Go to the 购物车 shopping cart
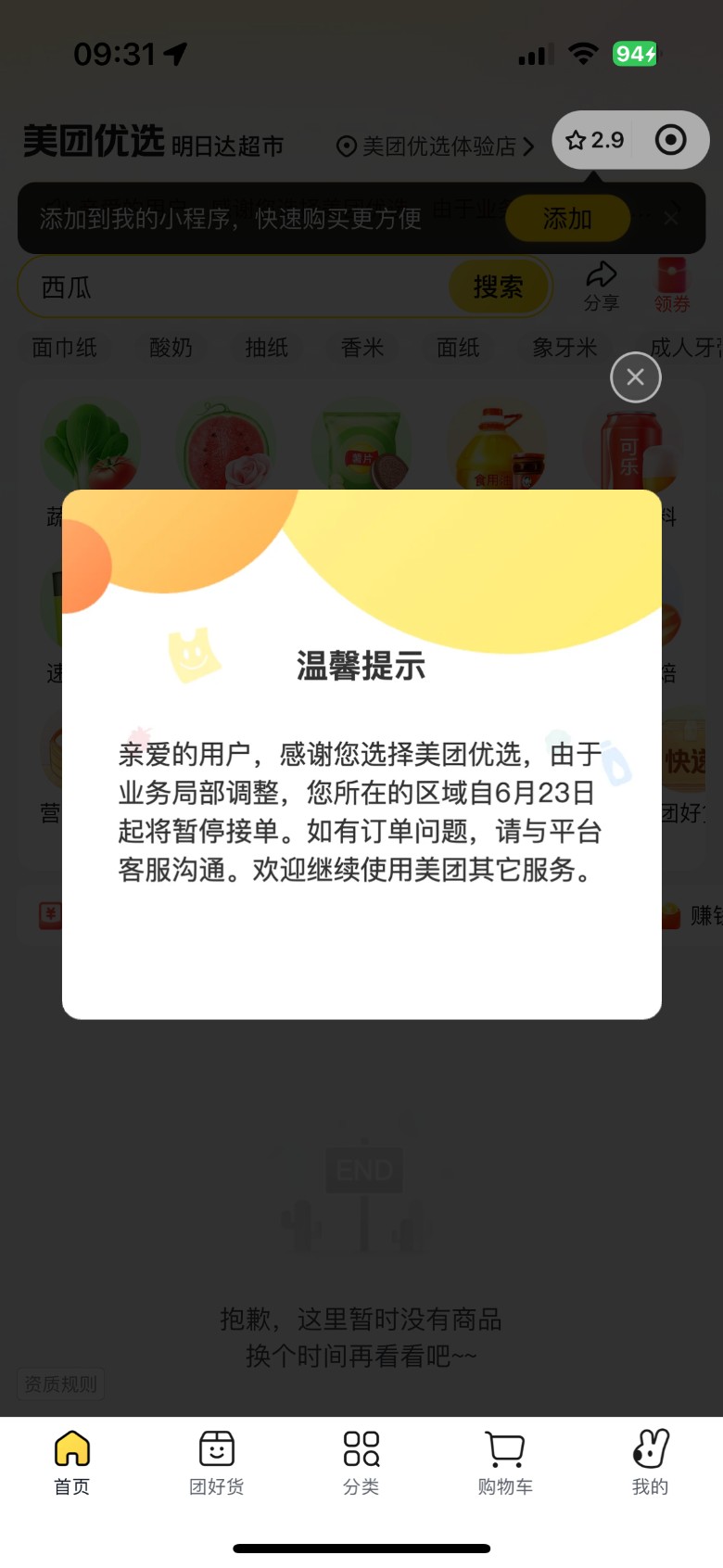The image size is (723, 1568). click(x=505, y=1462)
